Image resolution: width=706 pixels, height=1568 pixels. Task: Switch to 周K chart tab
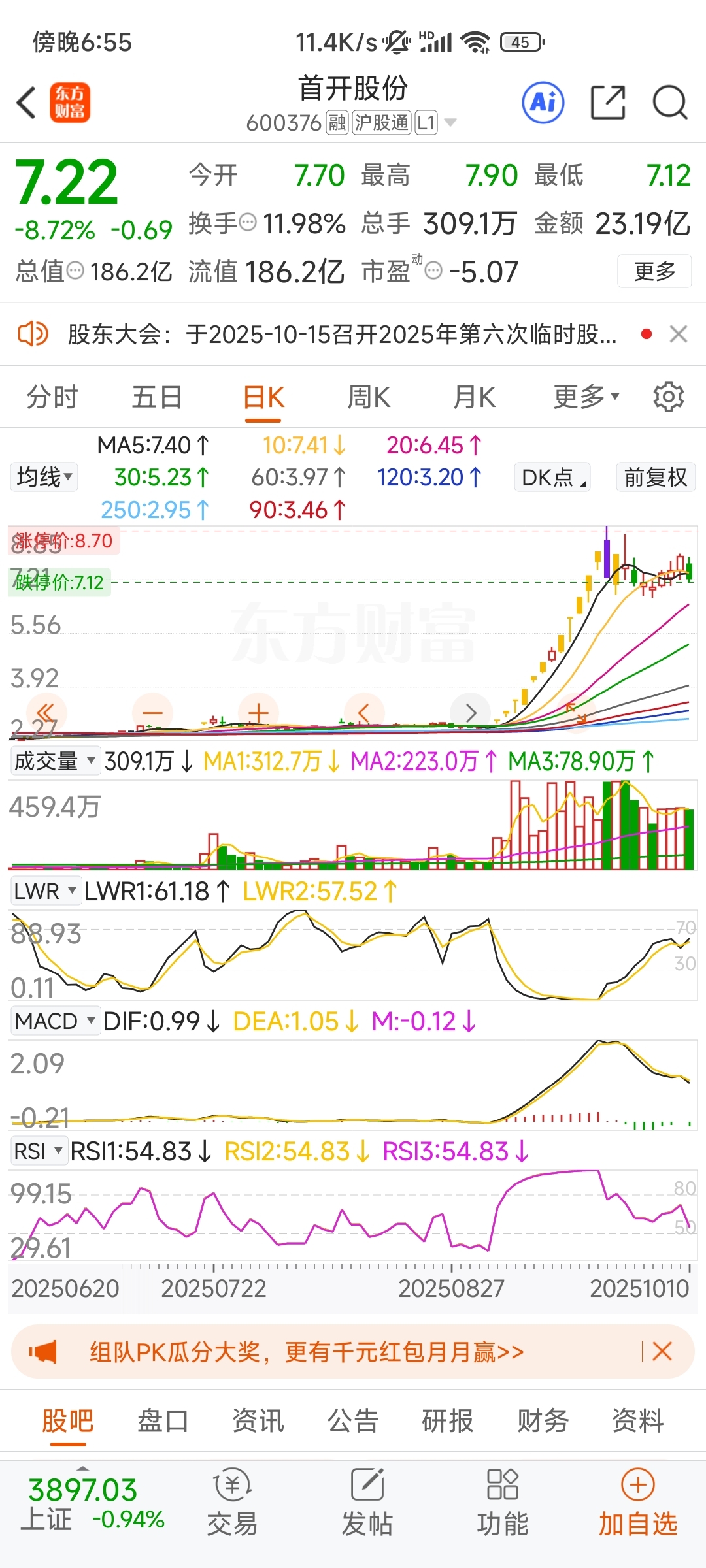[369, 397]
